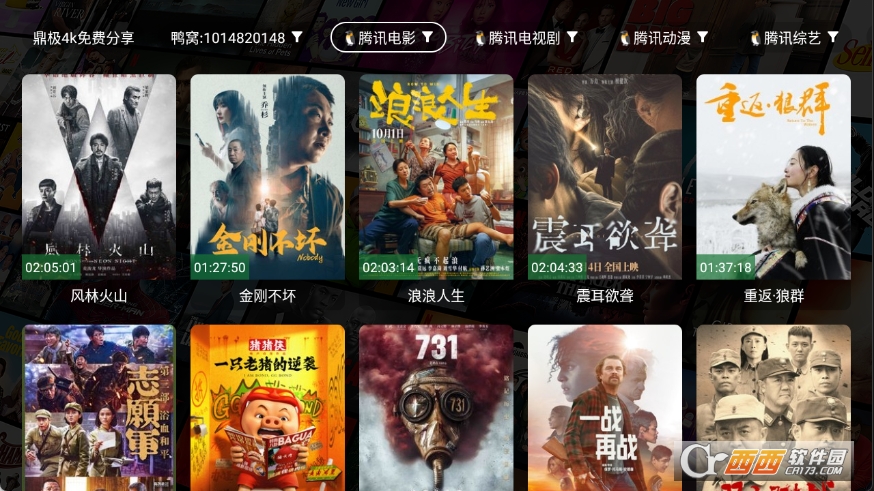Open the 鼎极4k免费分享 tab
874x491 pixels.
pyautogui.click(x=83, y=38)
